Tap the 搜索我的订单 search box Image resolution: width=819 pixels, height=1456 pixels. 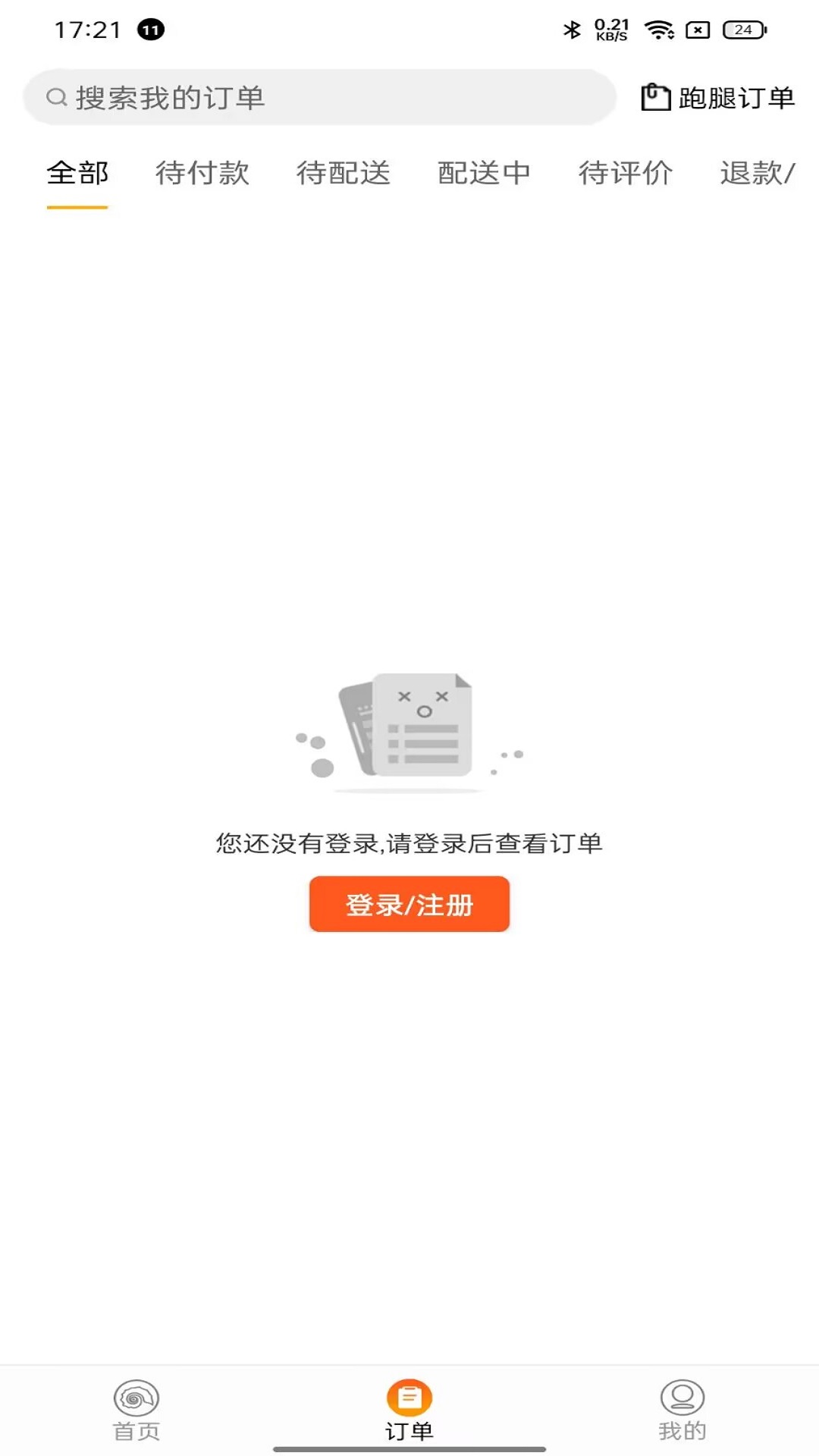(319, 97)
